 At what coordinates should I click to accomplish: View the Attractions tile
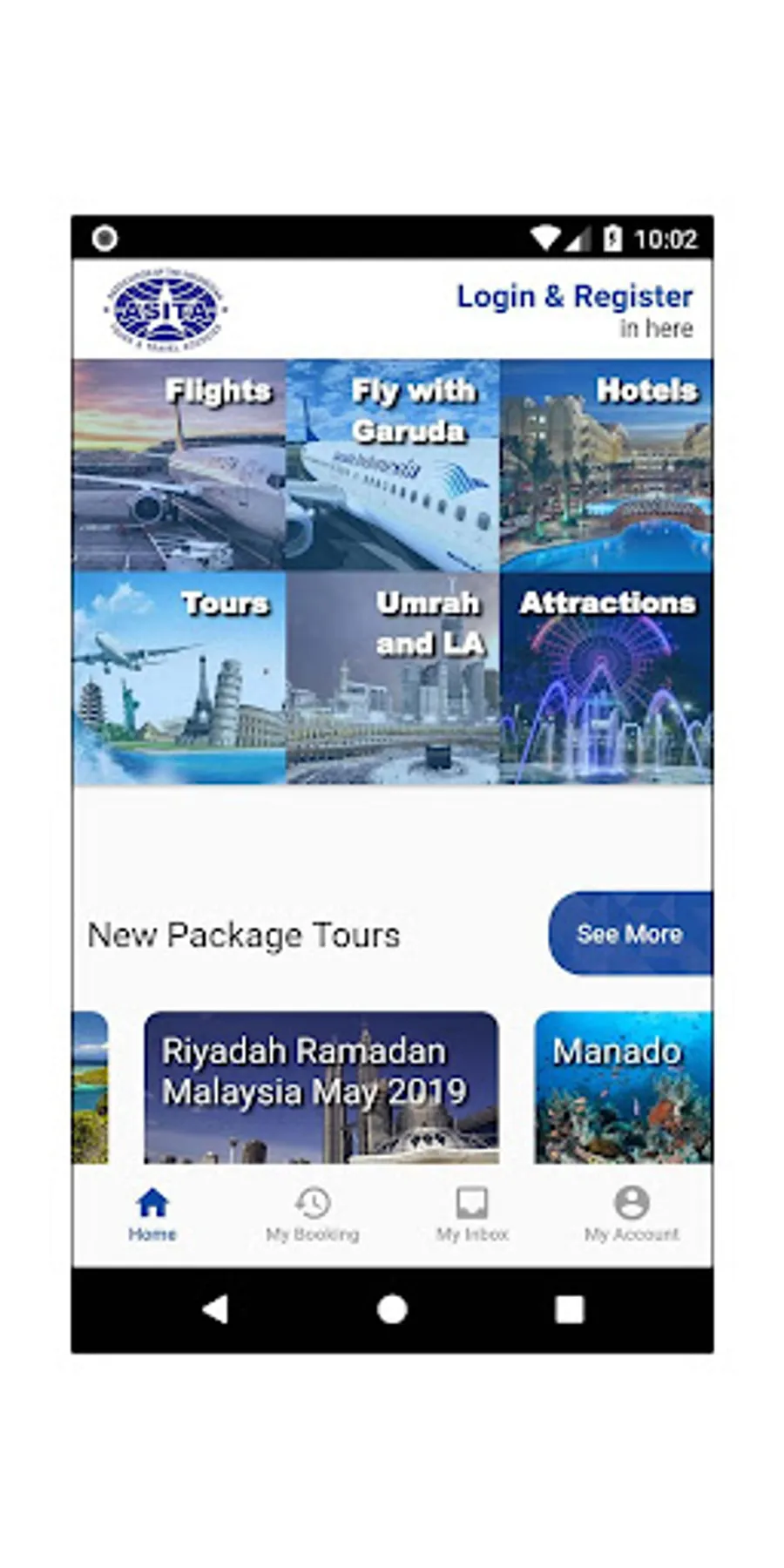605,678
